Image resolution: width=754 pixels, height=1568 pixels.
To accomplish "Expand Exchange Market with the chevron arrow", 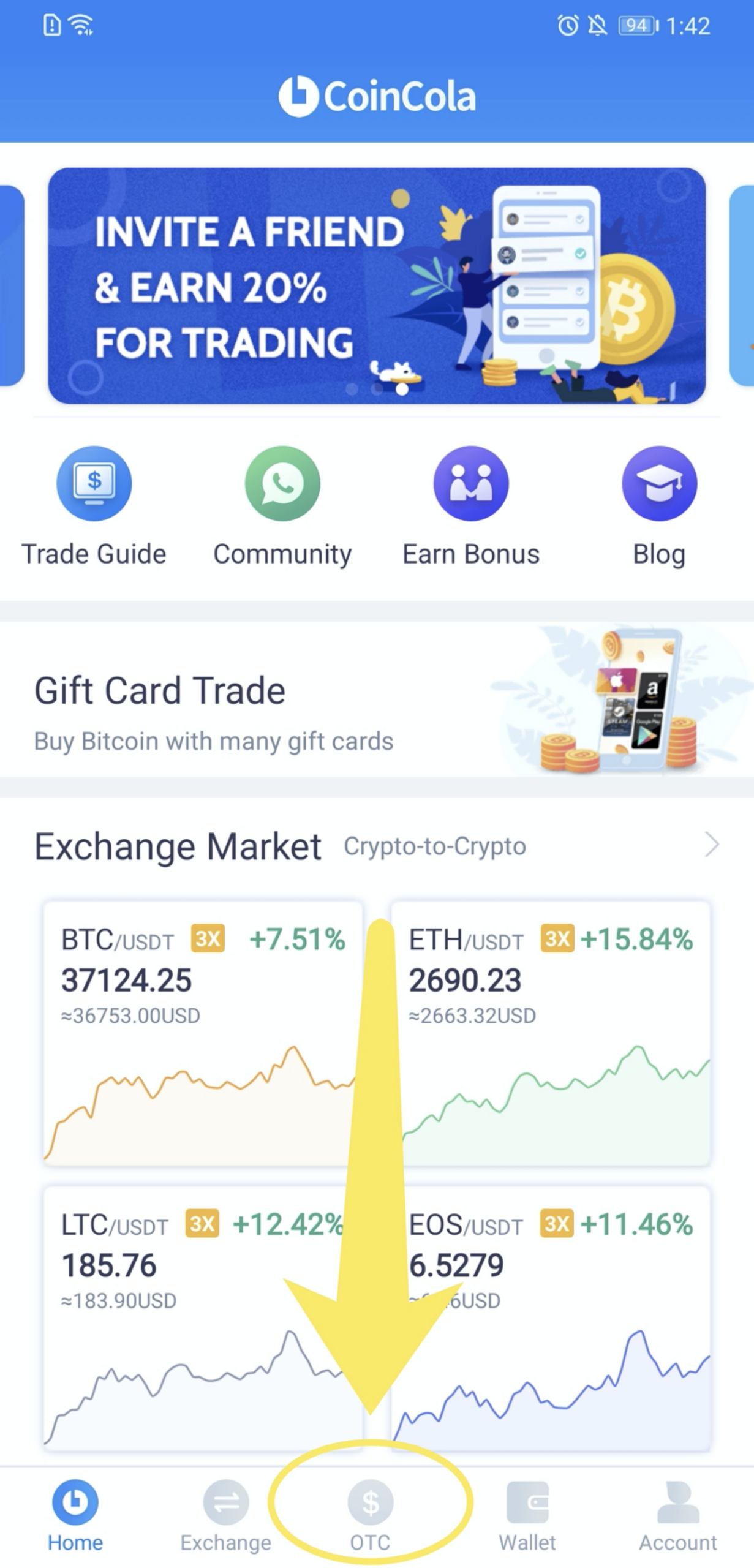I will 711,845.
